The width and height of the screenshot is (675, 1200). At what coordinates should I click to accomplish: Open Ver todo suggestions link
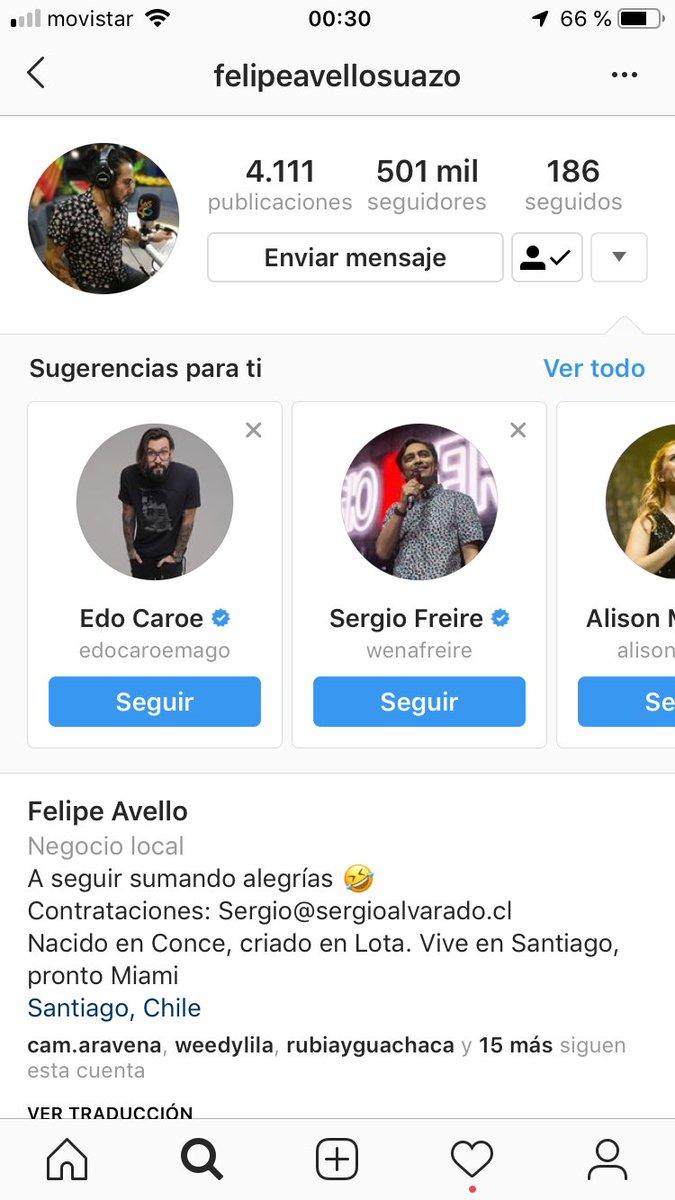coord(594,368)
